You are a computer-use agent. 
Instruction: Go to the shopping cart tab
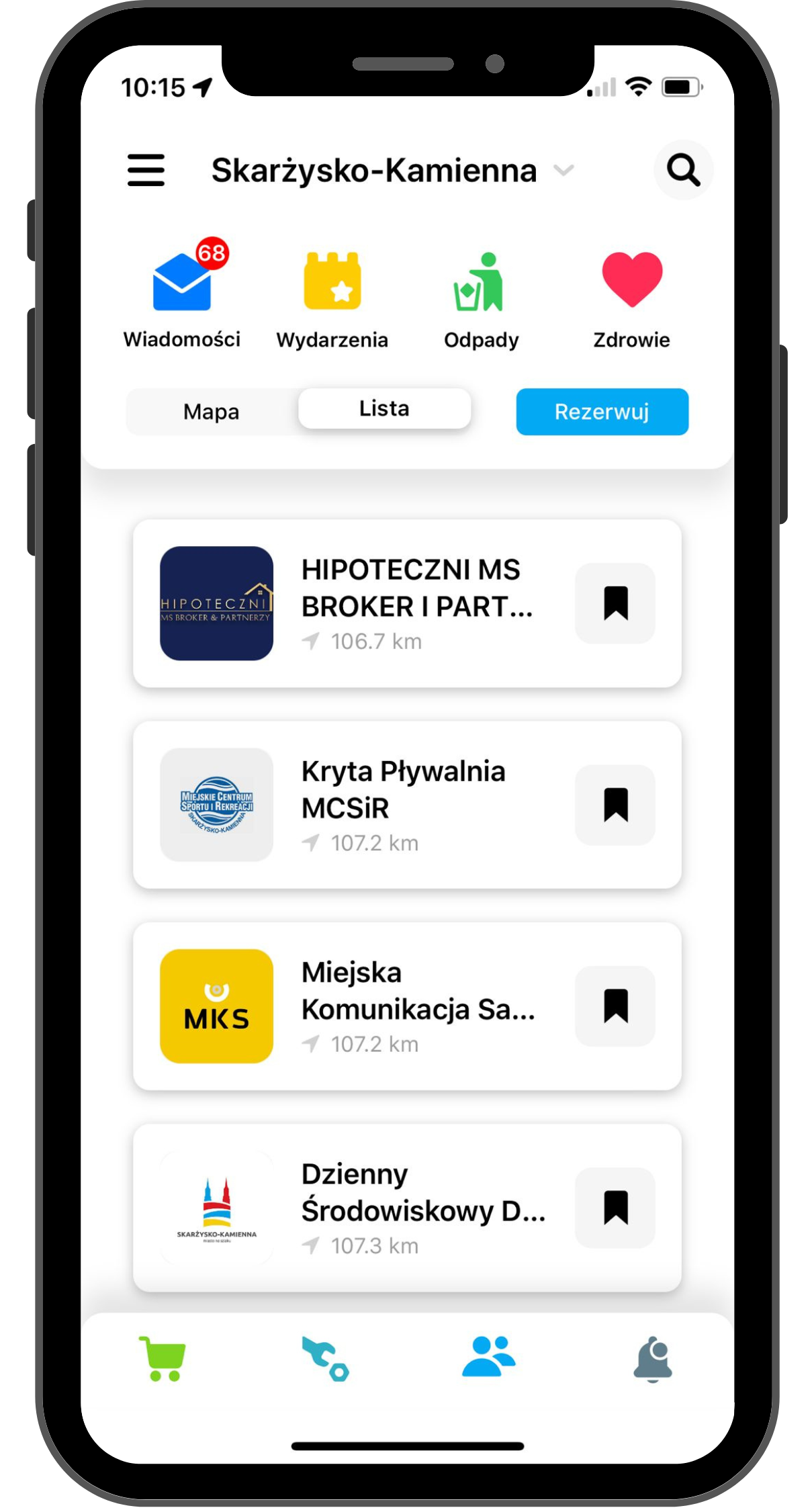coord(163,1358)
